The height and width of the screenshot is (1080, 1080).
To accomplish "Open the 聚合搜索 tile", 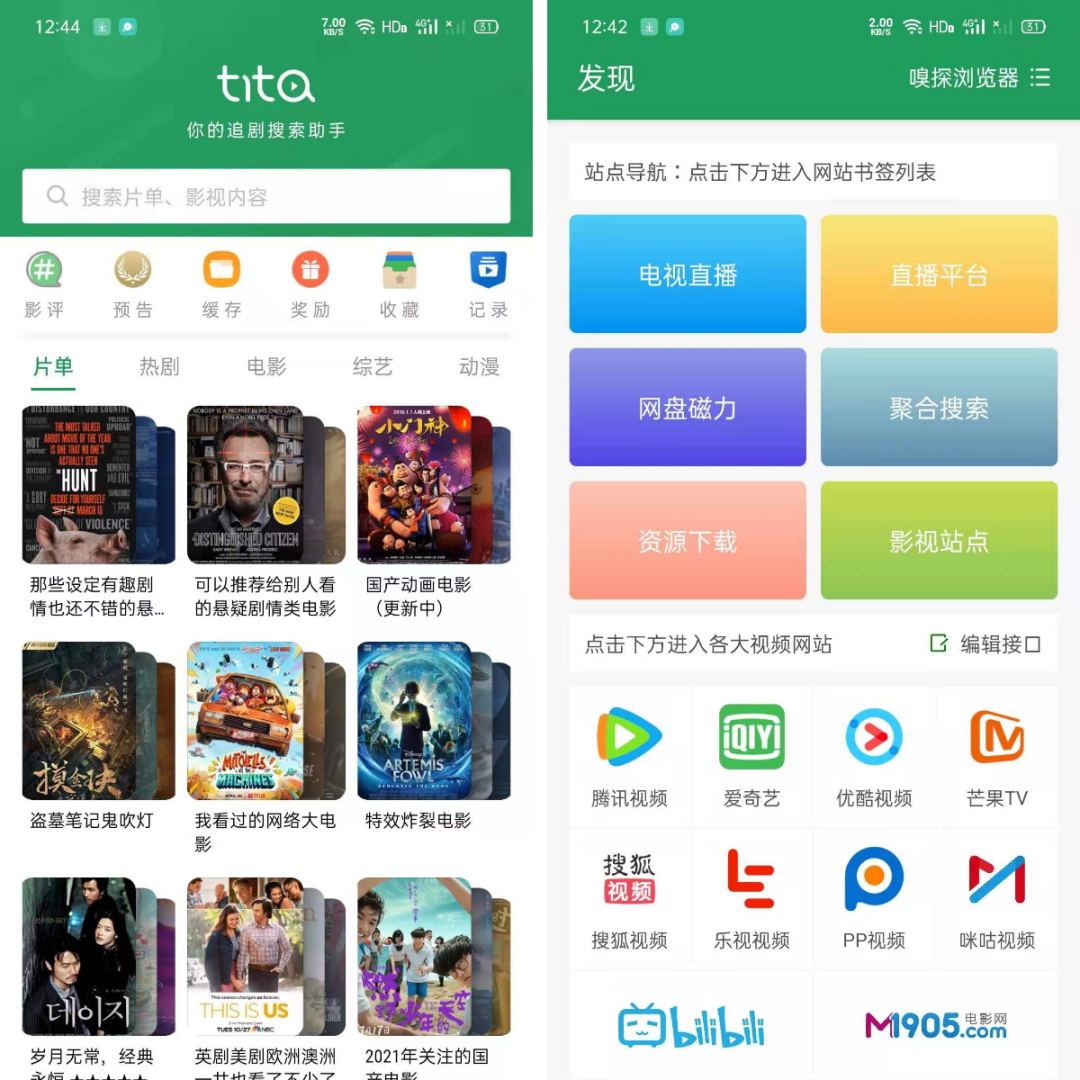I will [x=938, y=407].
